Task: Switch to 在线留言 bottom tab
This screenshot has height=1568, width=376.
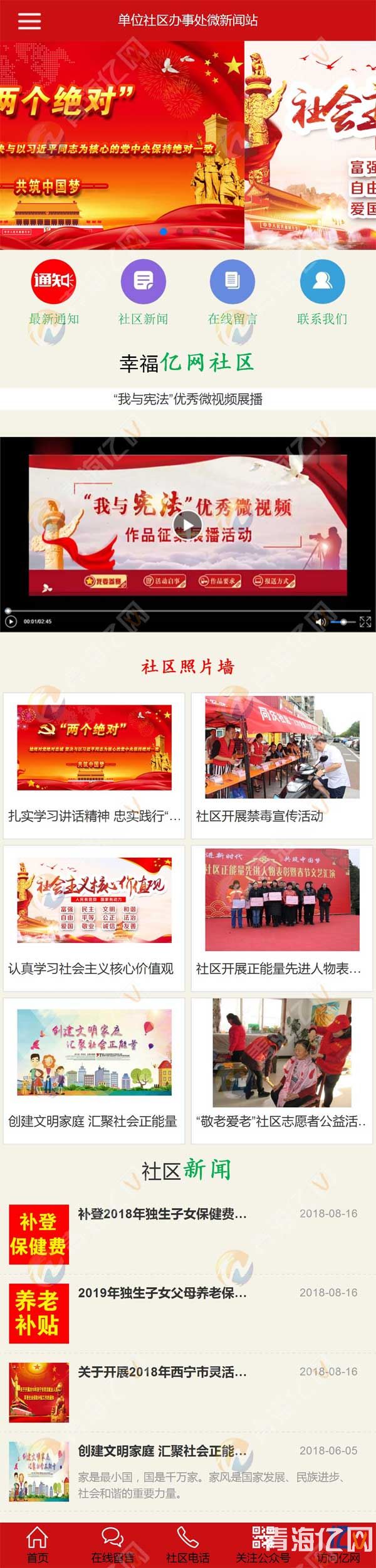Action: point(112,1545)
